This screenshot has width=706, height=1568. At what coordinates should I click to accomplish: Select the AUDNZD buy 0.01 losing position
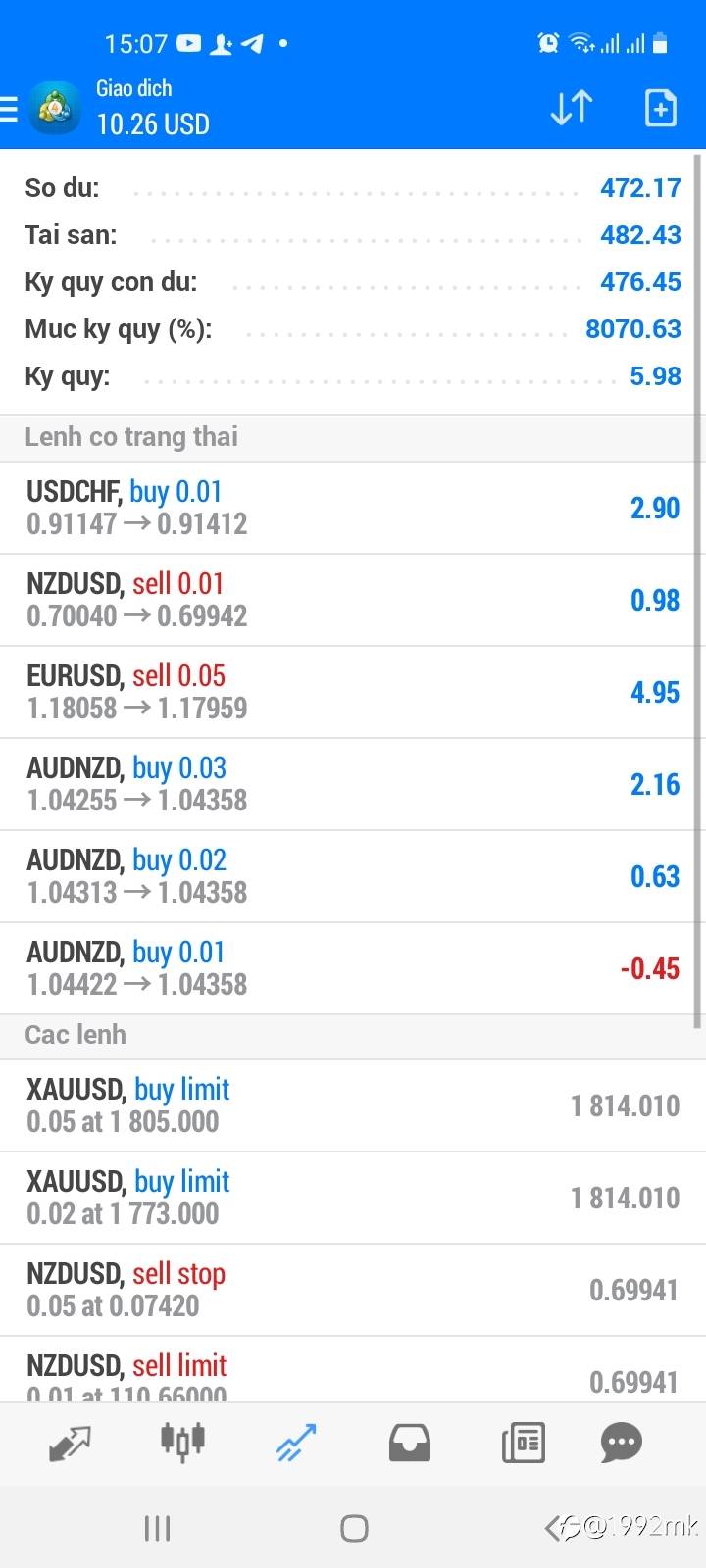(353, 968)
